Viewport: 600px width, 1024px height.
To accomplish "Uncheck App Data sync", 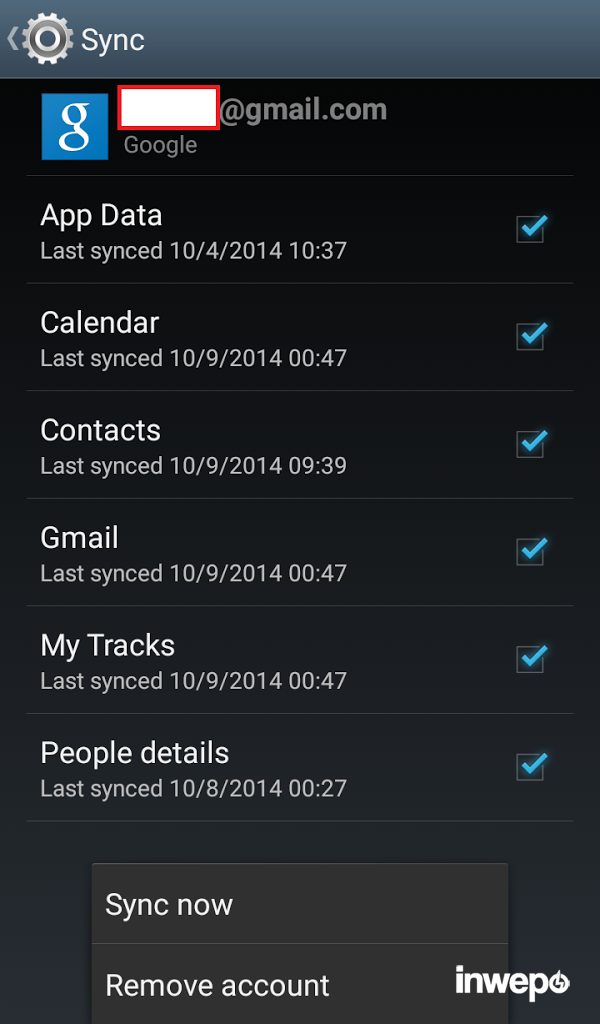I will point(531,229).
